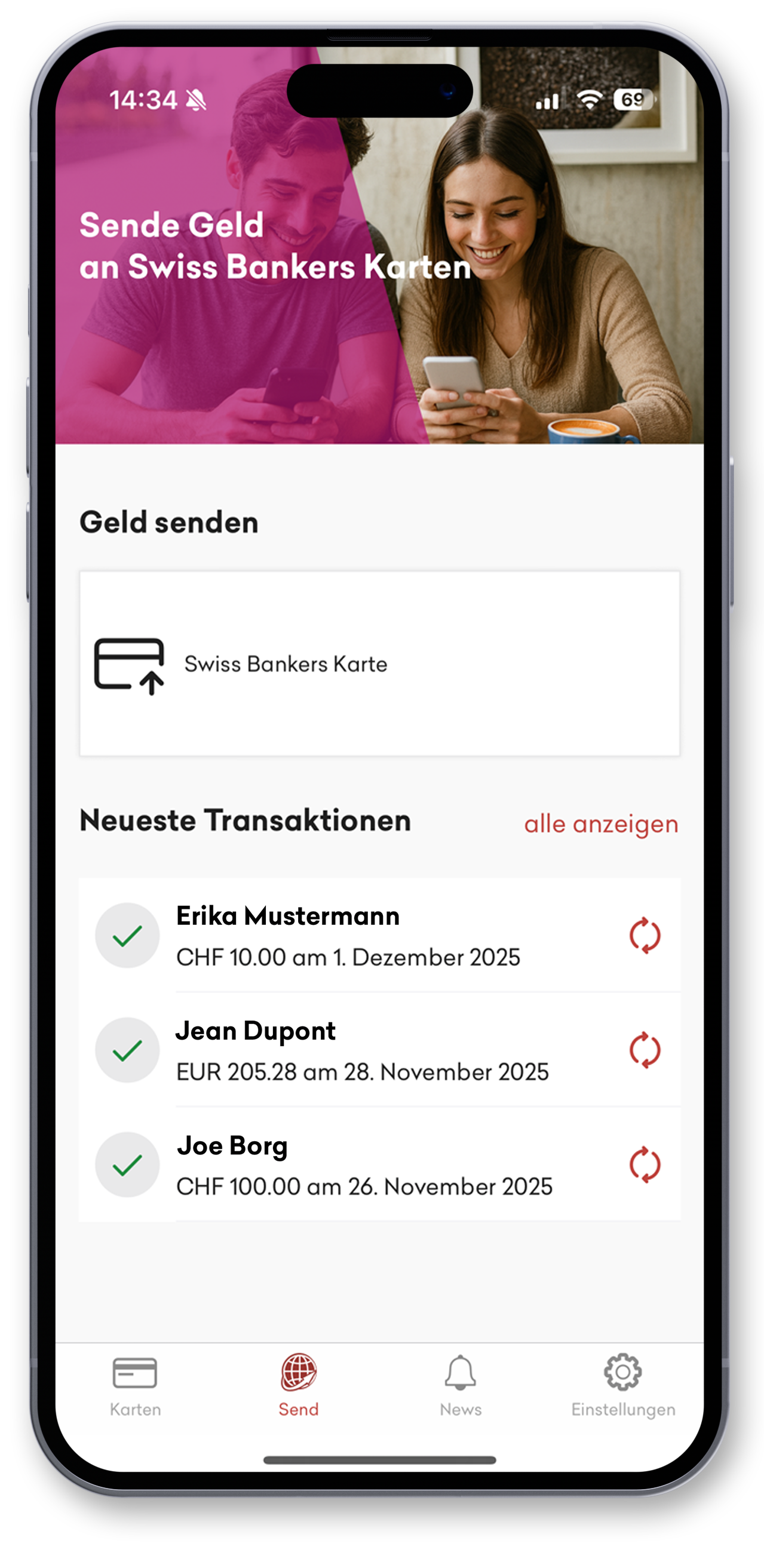Screen dimensions: 764x1568
Task: Open the Erika Mustermann transaction
Action: point(347,935)
